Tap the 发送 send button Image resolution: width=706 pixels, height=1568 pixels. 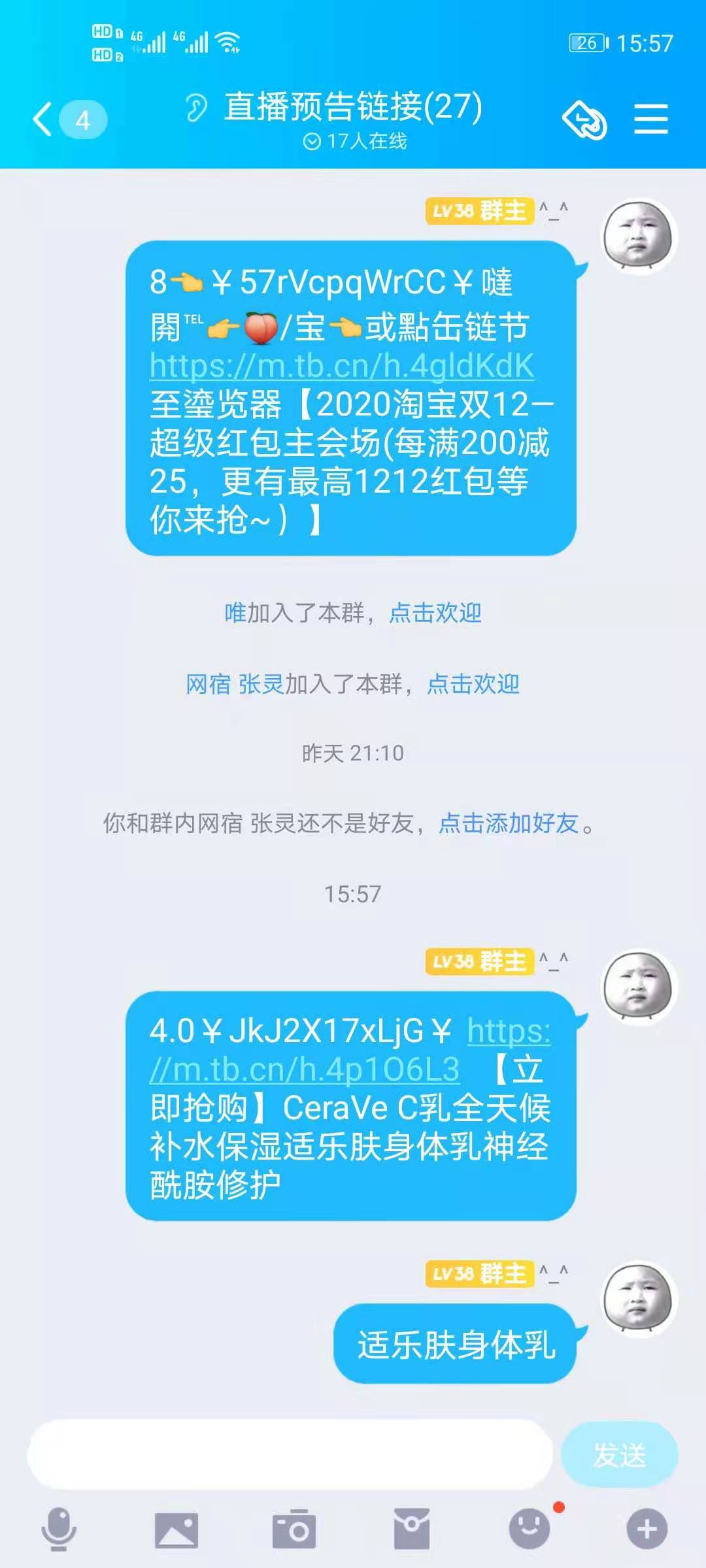618,1455
